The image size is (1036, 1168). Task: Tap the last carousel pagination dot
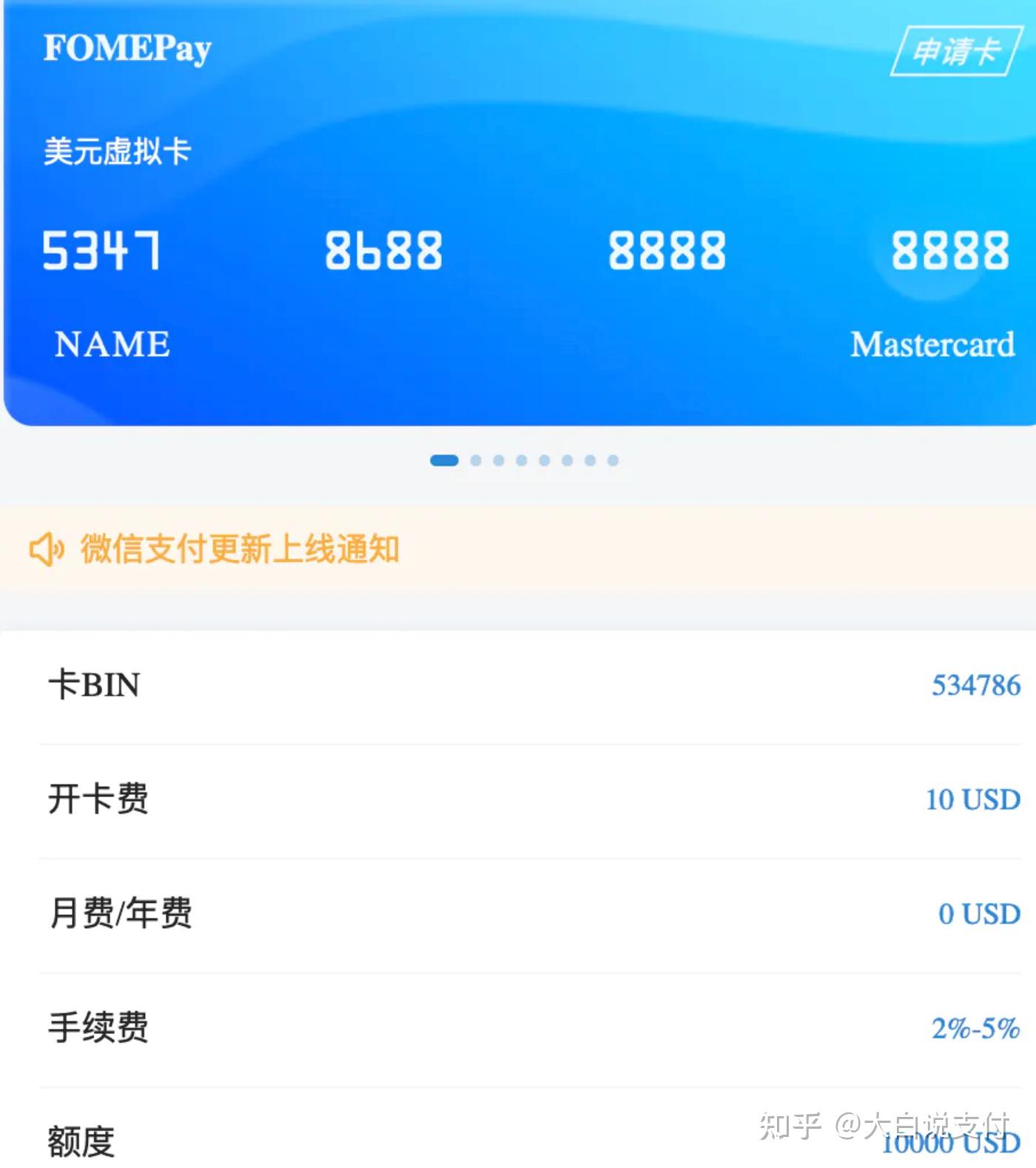coord(613,460)
